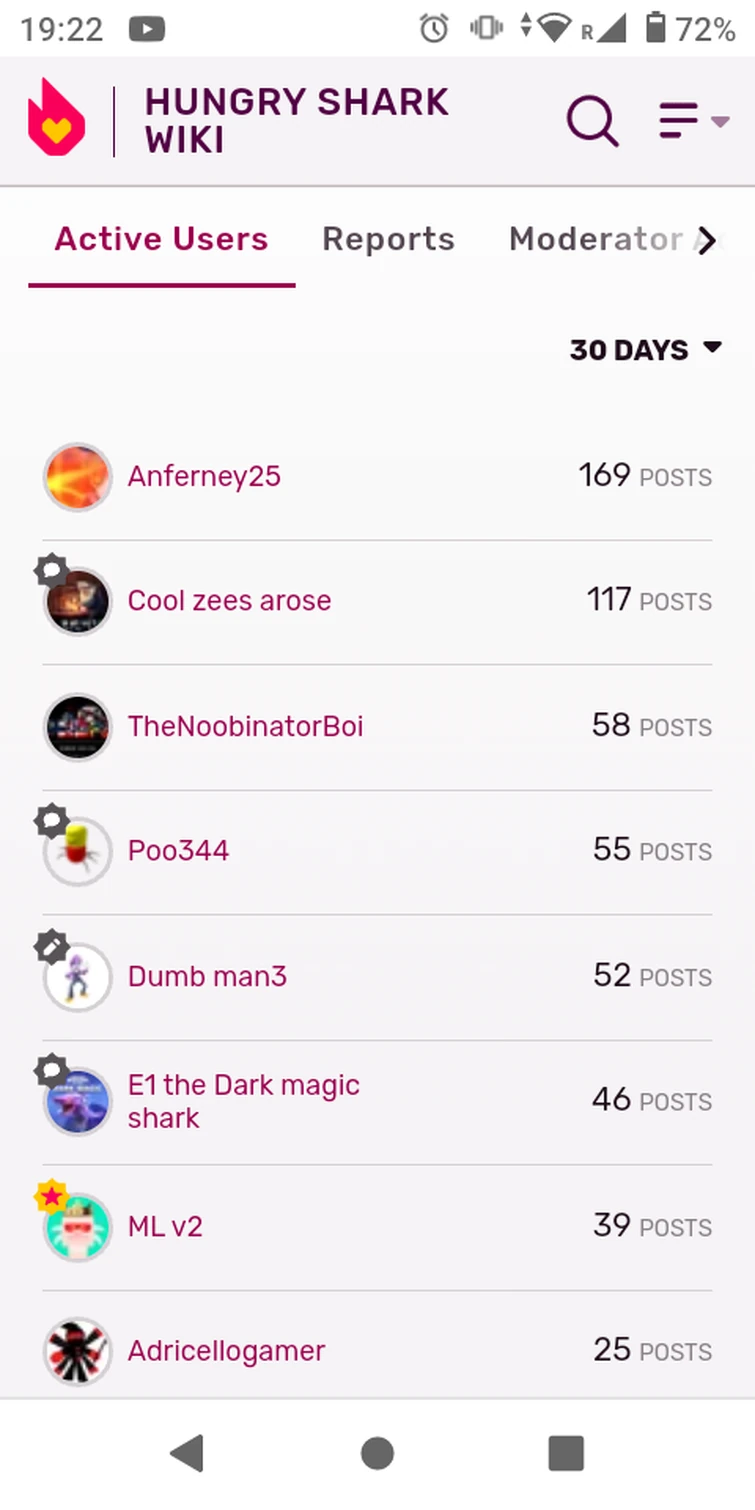Viewport: 755px width, 1510px height.
Task: Tap Anferney25's avatar picture
Action: coord(77,477)
